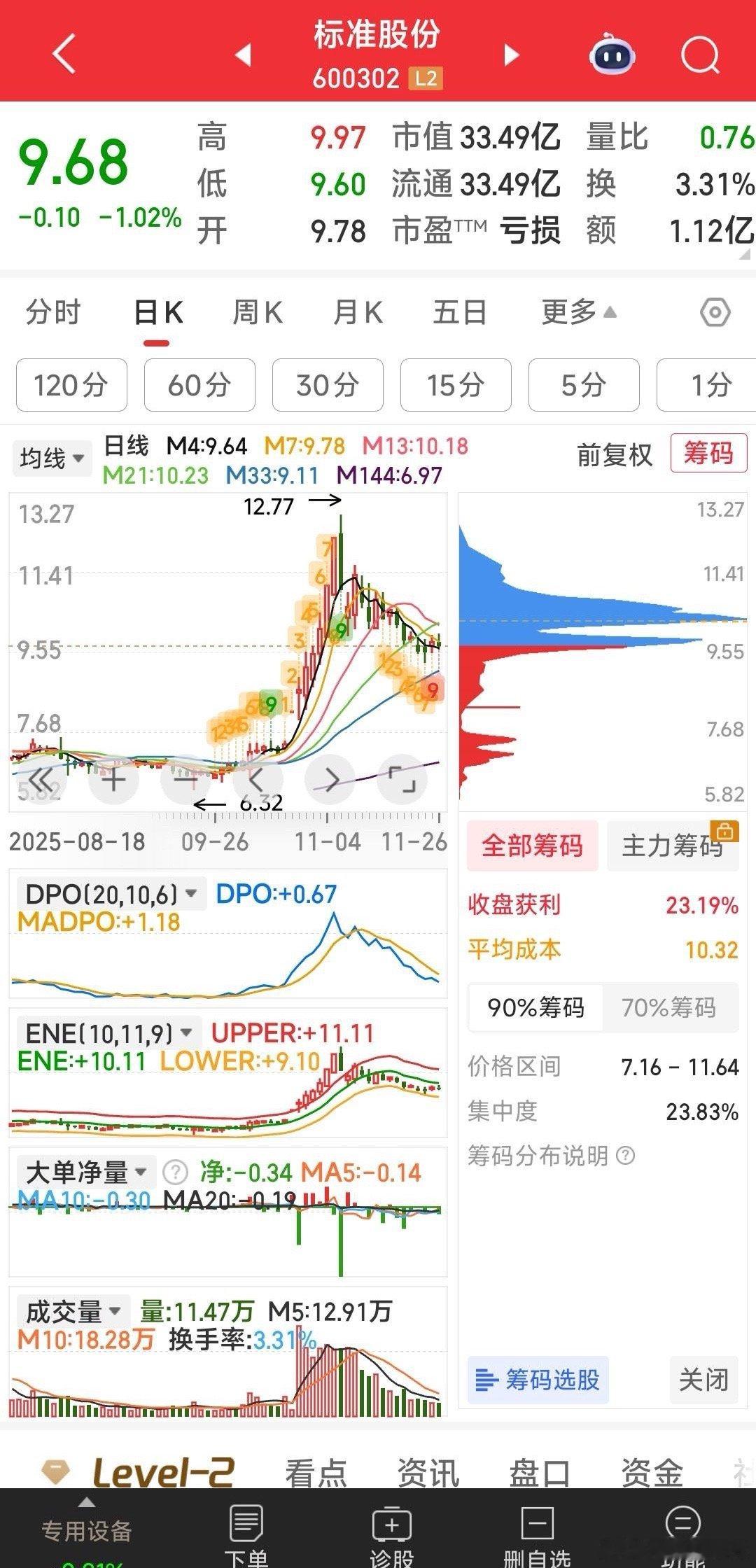Screen dimensions: 756x1568
Task: Select the 70%筹码 option
Action: tap(669, 1007)
